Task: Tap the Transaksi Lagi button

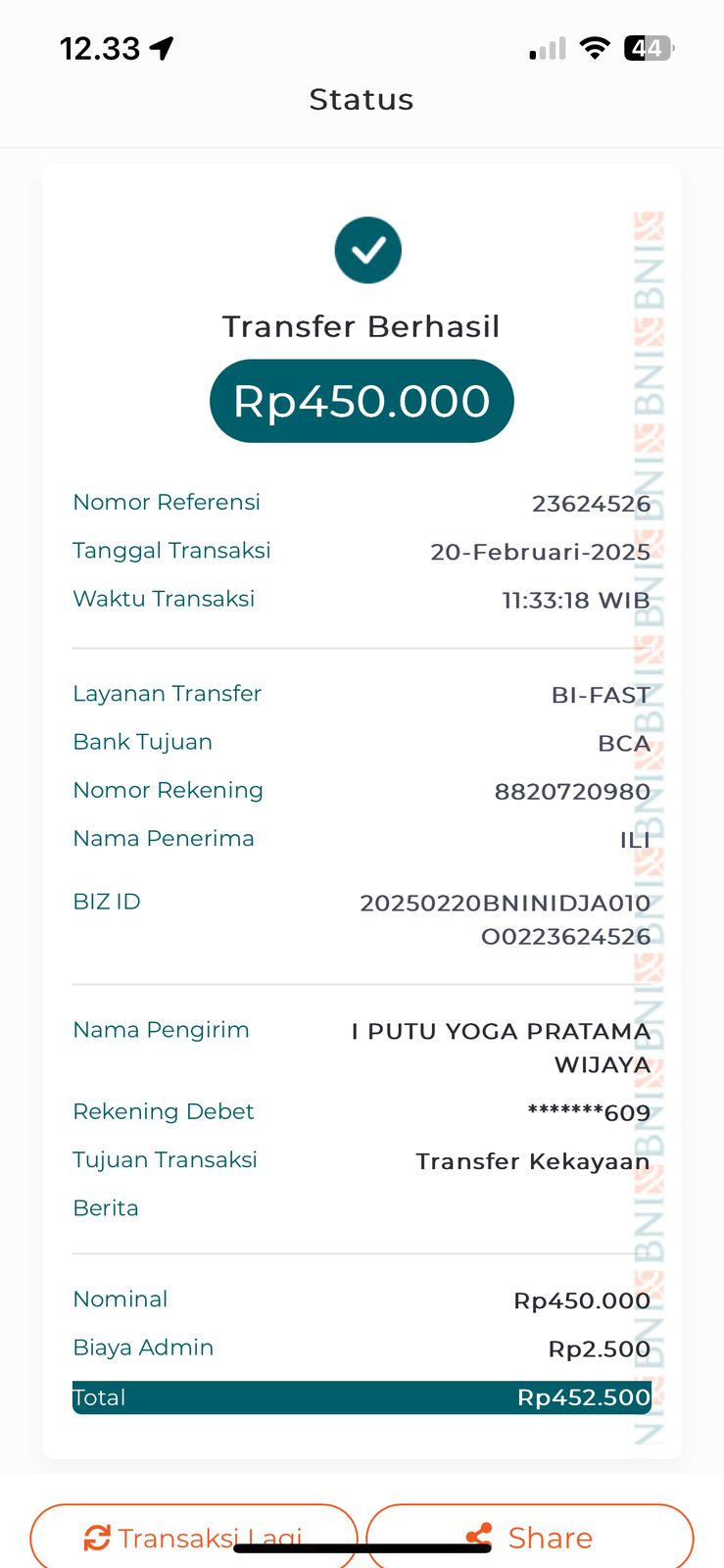Action: [x=193, y=1536]
